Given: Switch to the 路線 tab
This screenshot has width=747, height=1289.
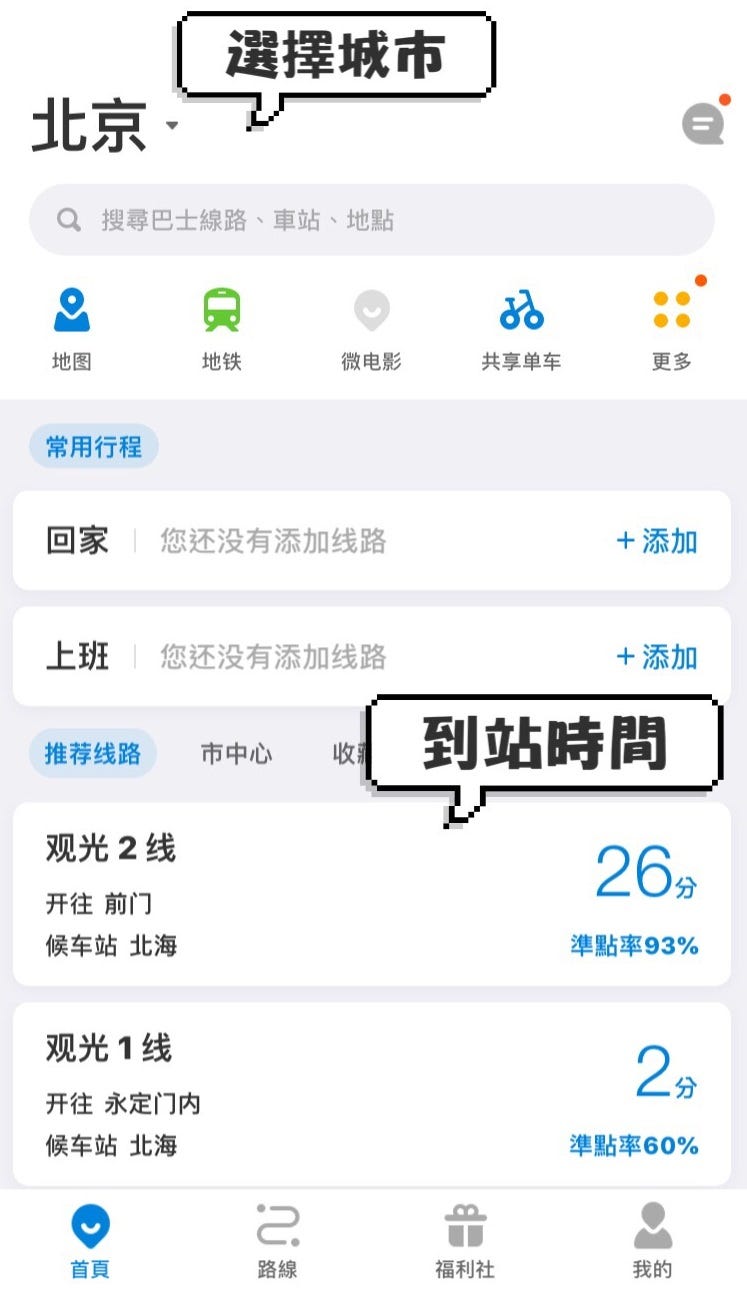Looking at the screenshot, I should click(x=277, y=1242).
